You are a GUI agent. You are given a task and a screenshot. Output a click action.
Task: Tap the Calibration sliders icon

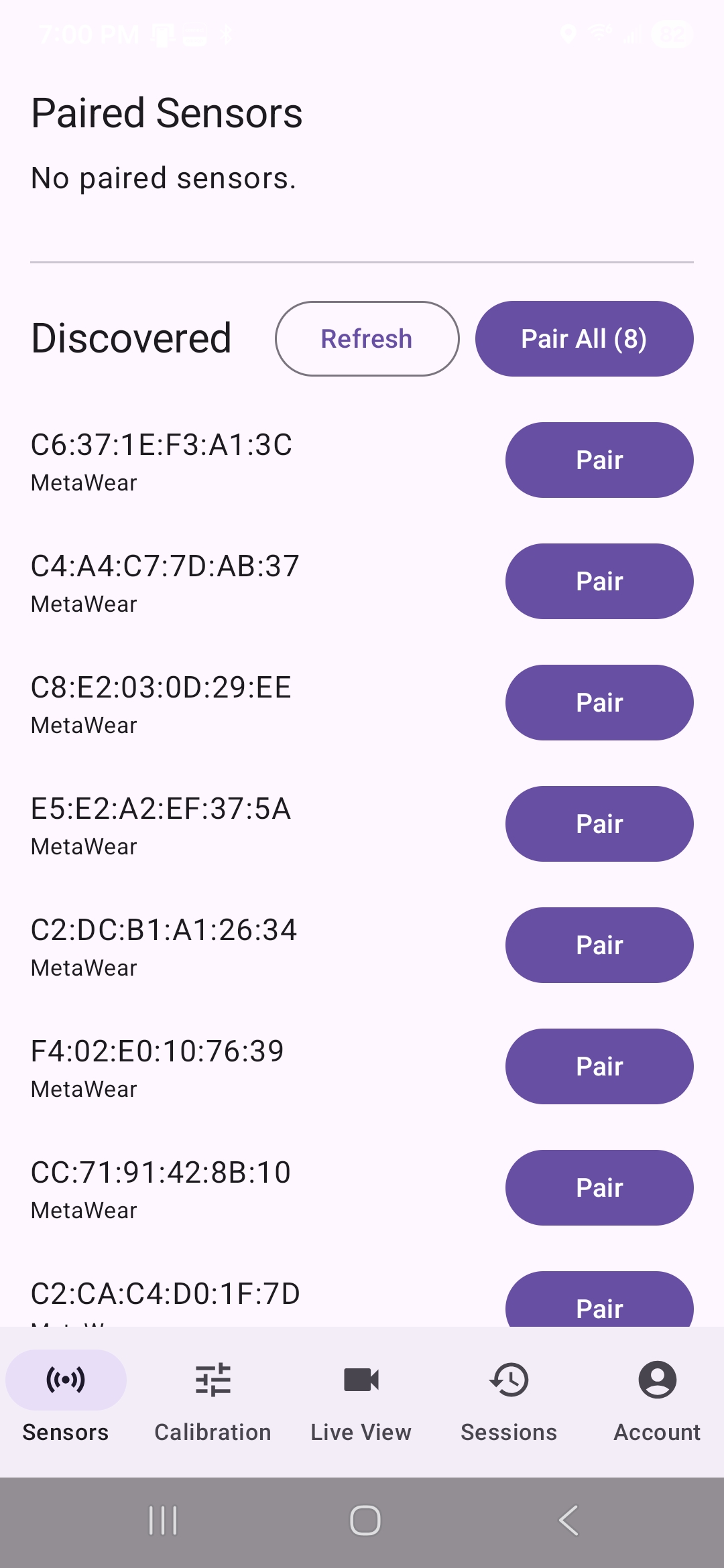(213, 1379)
